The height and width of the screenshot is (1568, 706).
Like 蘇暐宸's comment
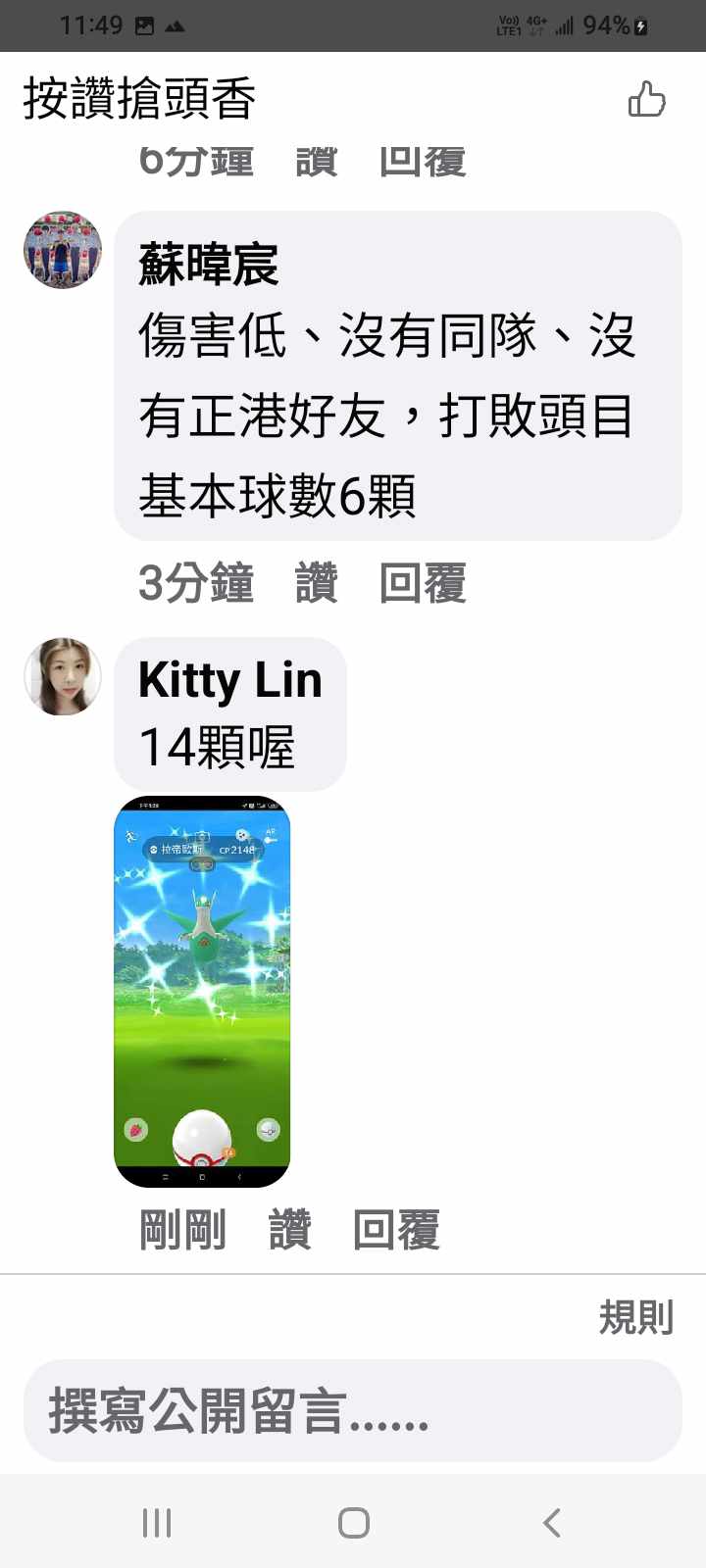pyautogui.click(x=316, y=583)
